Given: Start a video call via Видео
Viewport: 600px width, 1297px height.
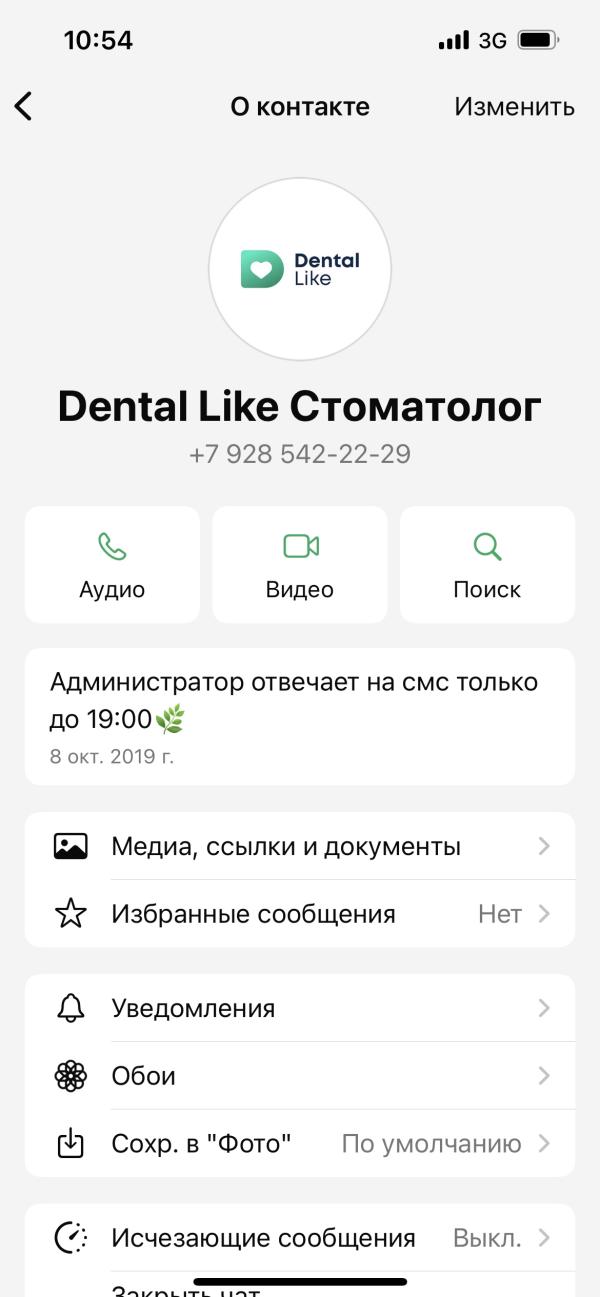Looking at the screenshot, I should (300, 565).
